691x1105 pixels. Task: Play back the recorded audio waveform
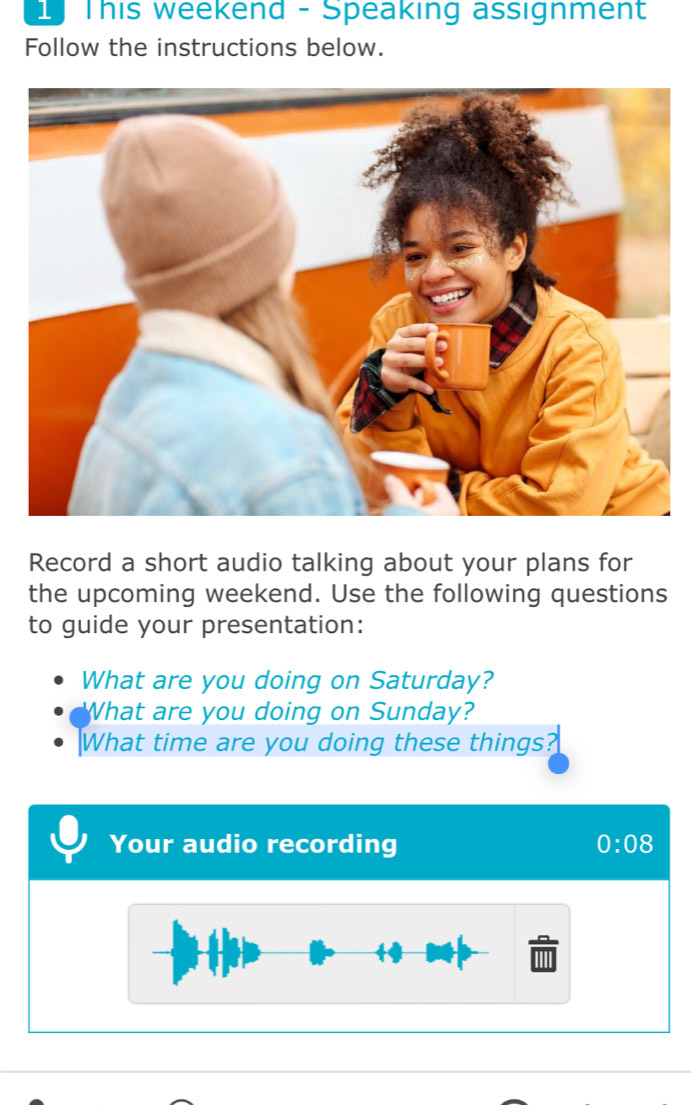tap(321, 953)
